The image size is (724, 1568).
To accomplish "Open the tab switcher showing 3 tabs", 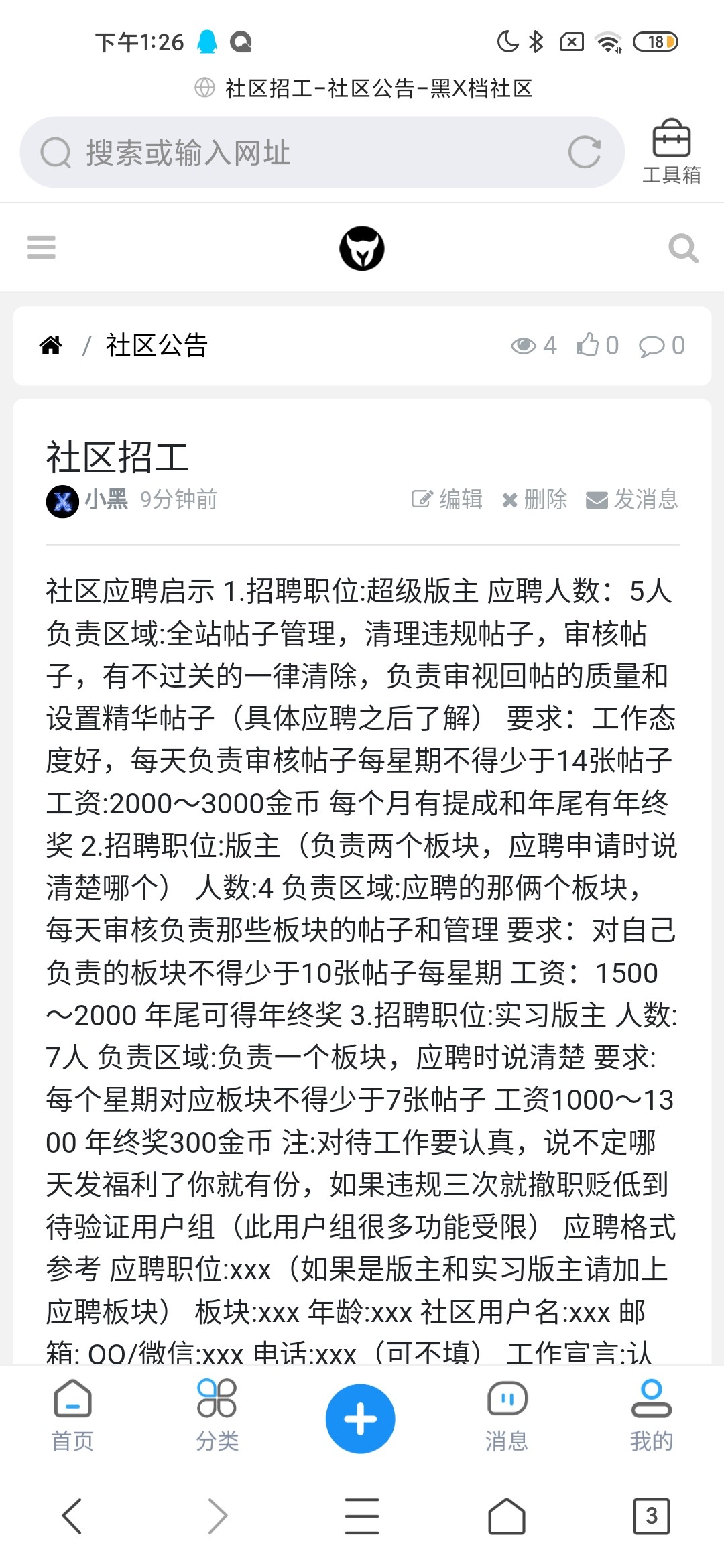I will pos(652,1516).
